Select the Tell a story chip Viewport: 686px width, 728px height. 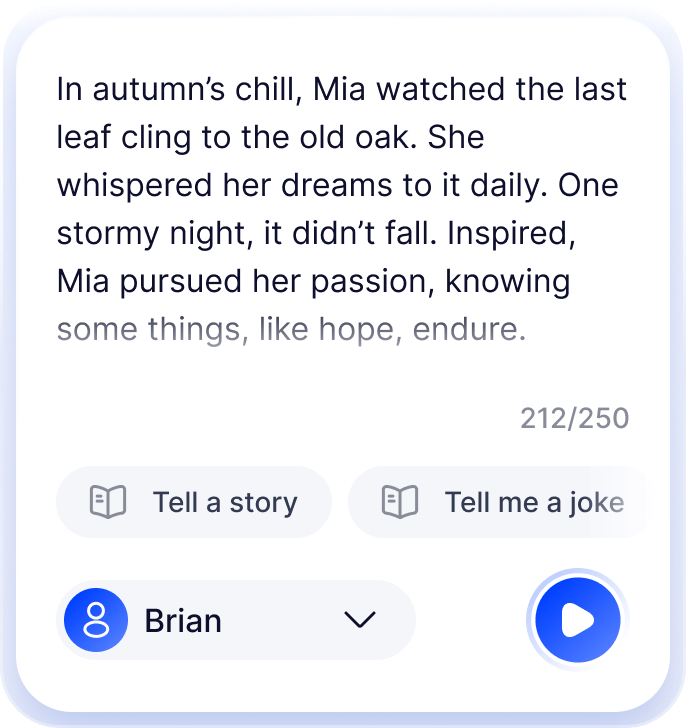194,502
